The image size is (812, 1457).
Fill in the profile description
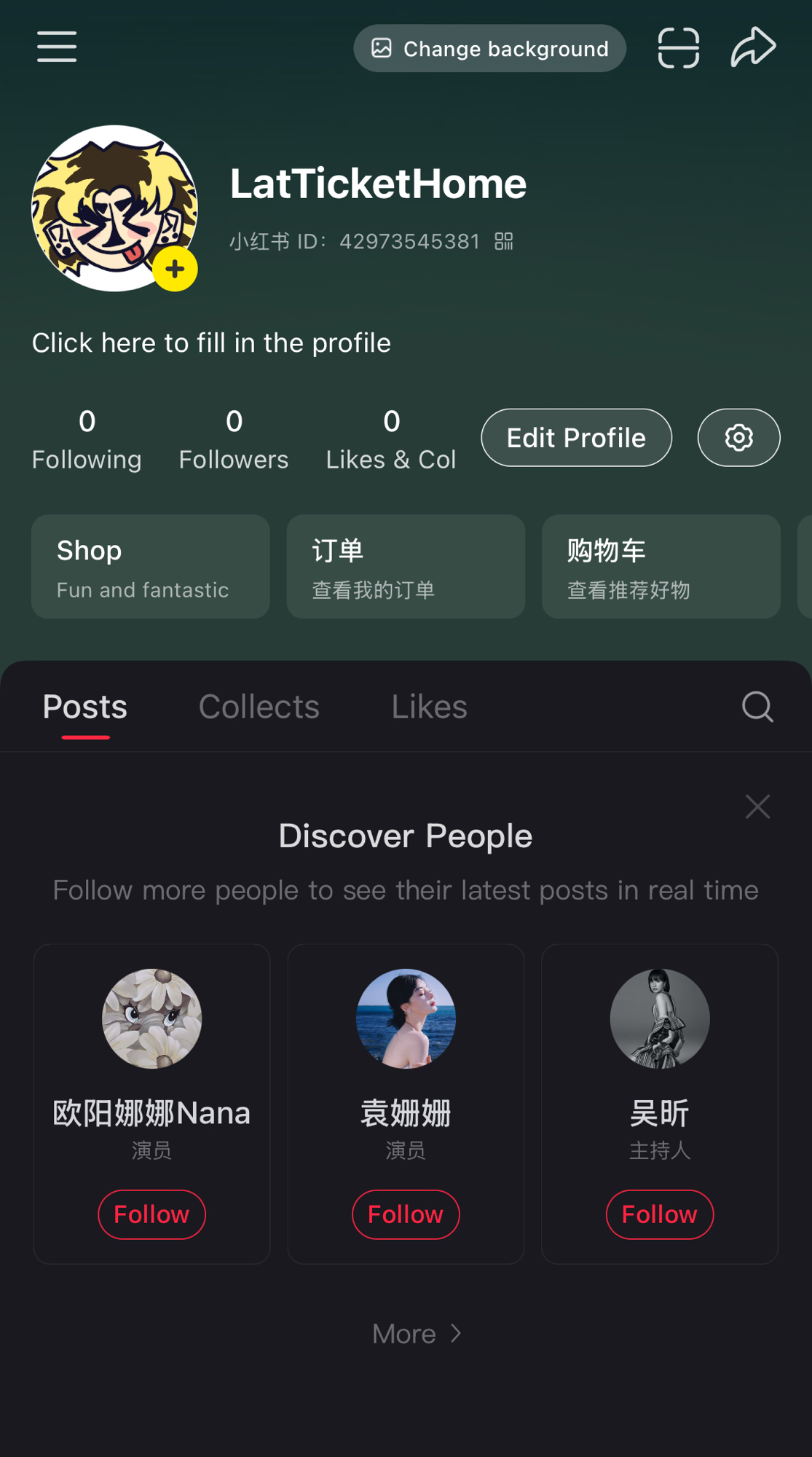[211, 343]
